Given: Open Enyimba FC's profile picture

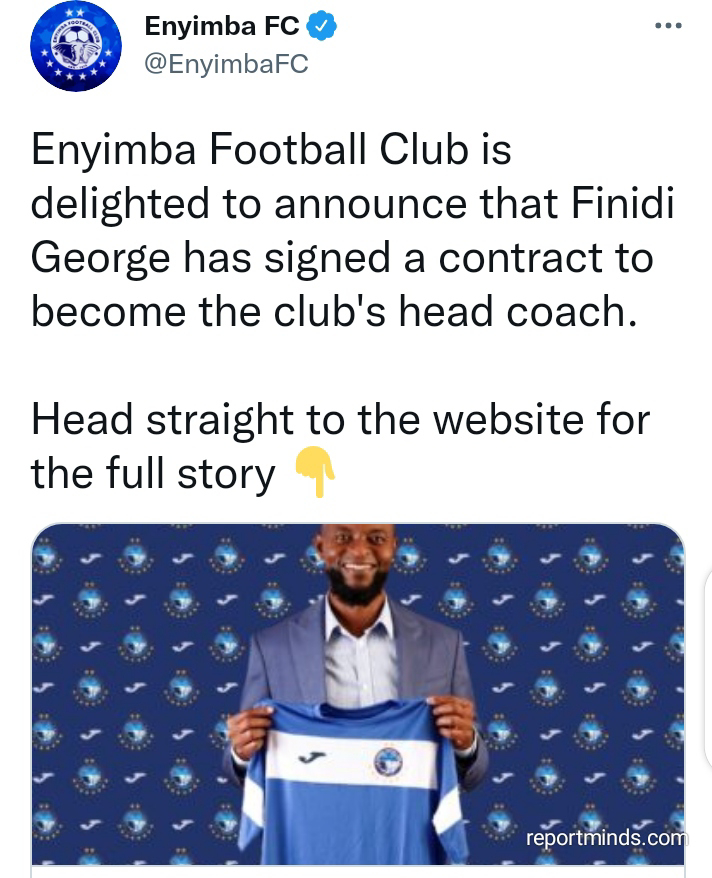Looking at the screenshot, I should pos(75,47).
